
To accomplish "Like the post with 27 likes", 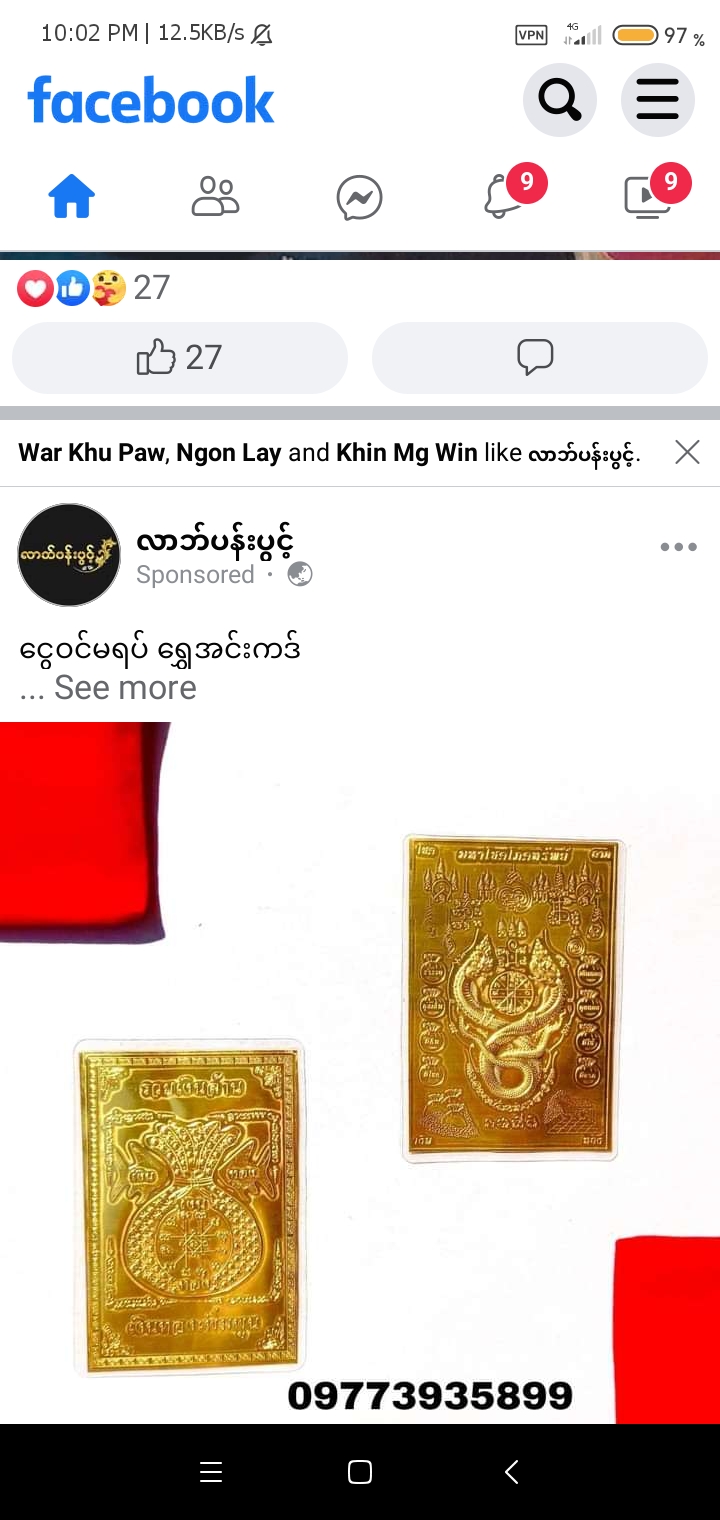I will click(180, 357).
